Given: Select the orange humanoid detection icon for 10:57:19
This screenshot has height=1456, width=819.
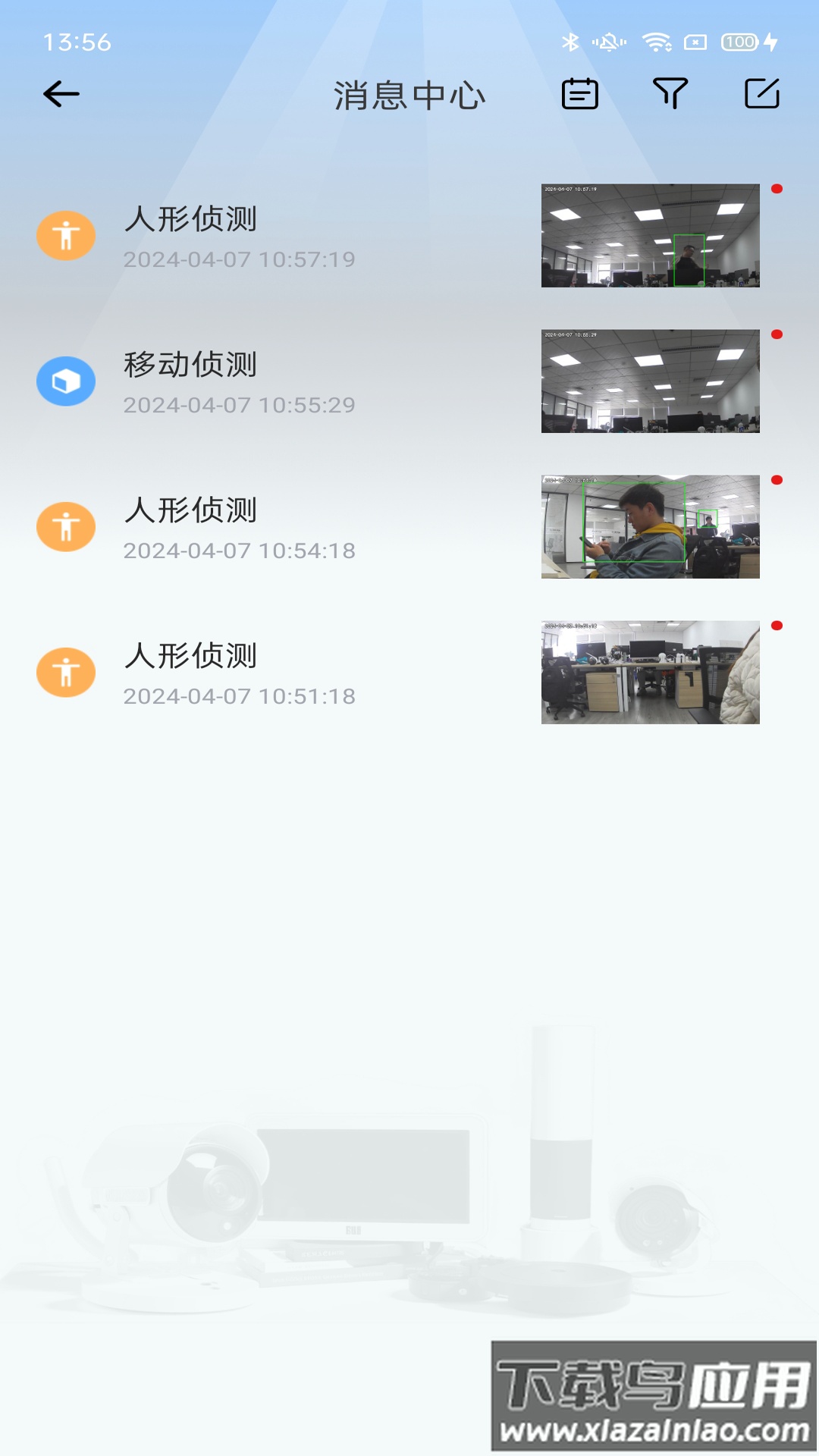Looking at the screenshot, I should pyautogui.click(x=66, y=236).
